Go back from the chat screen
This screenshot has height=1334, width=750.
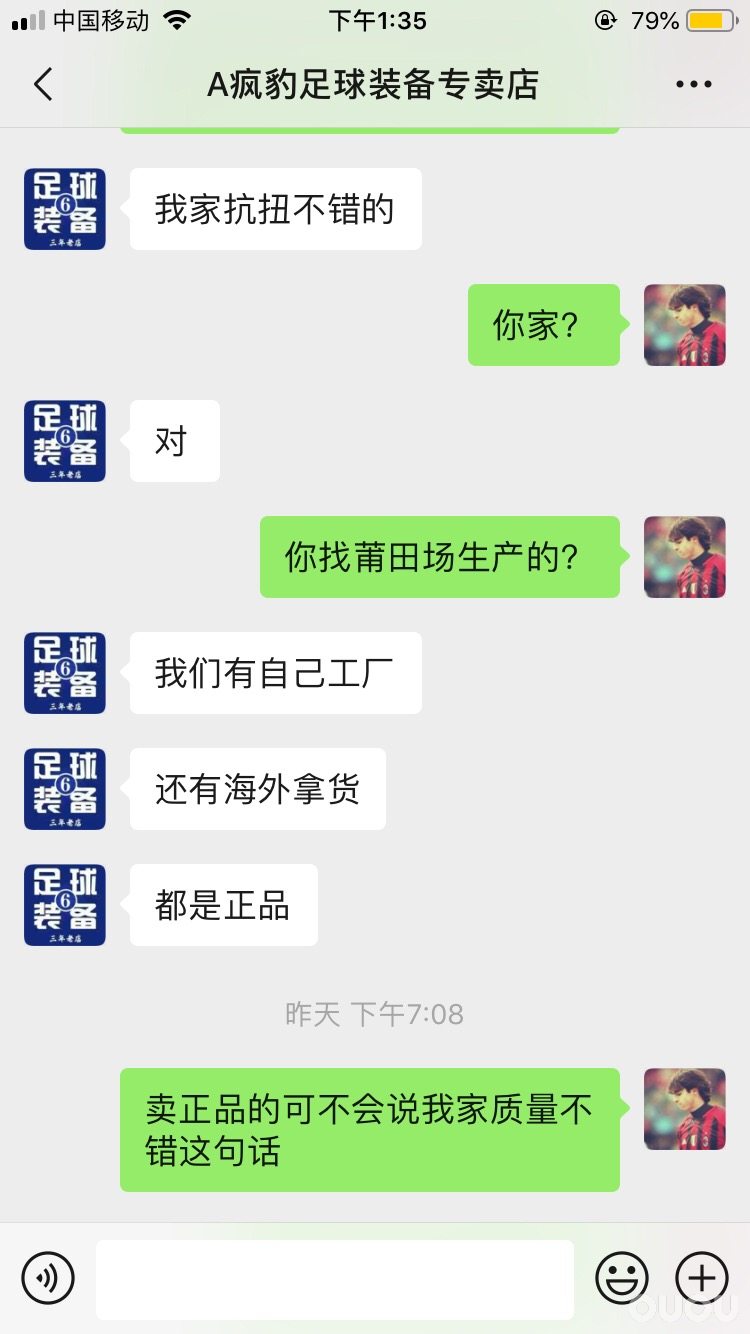[43, 85]
